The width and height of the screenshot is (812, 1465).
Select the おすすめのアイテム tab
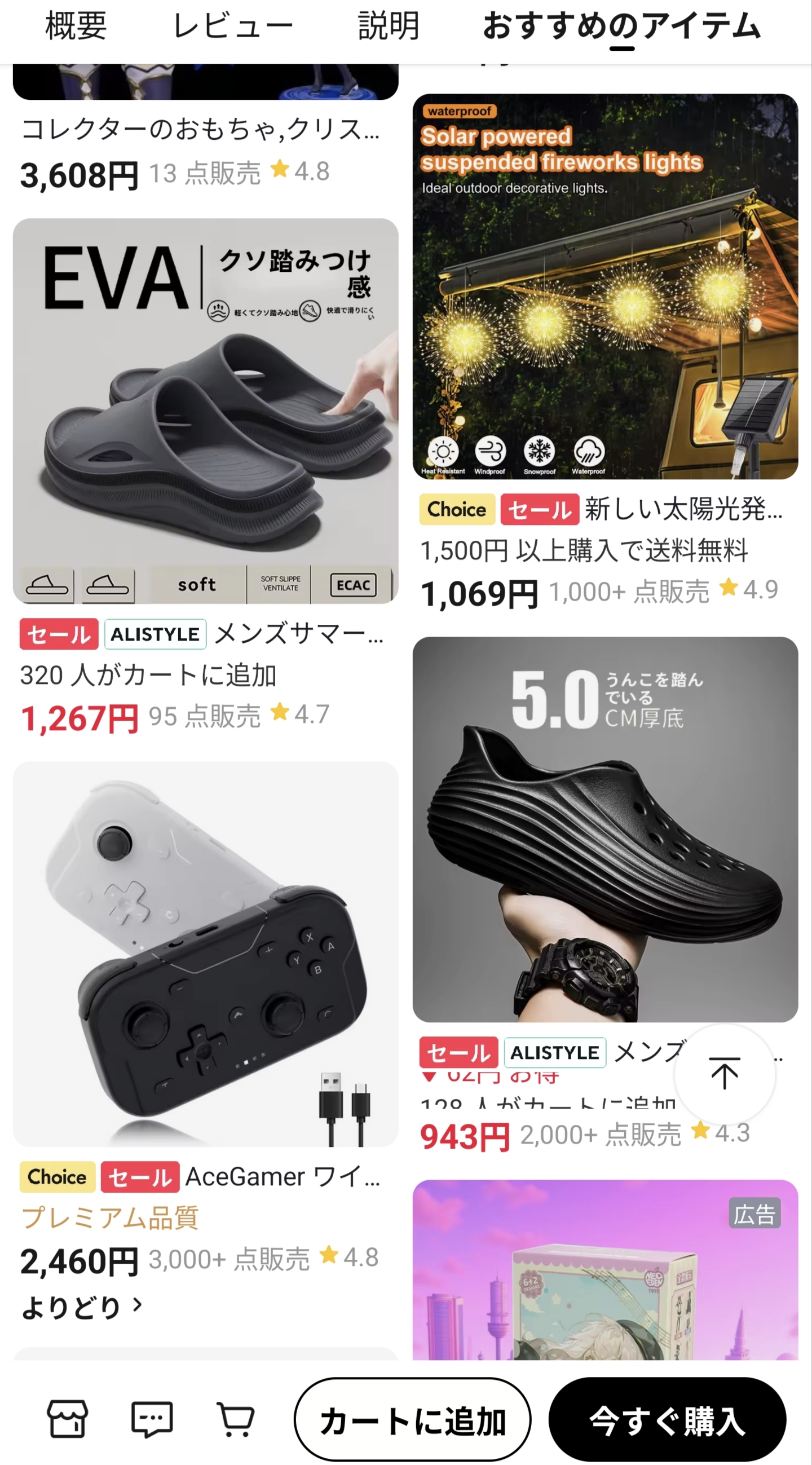click(x=621, y=27)
